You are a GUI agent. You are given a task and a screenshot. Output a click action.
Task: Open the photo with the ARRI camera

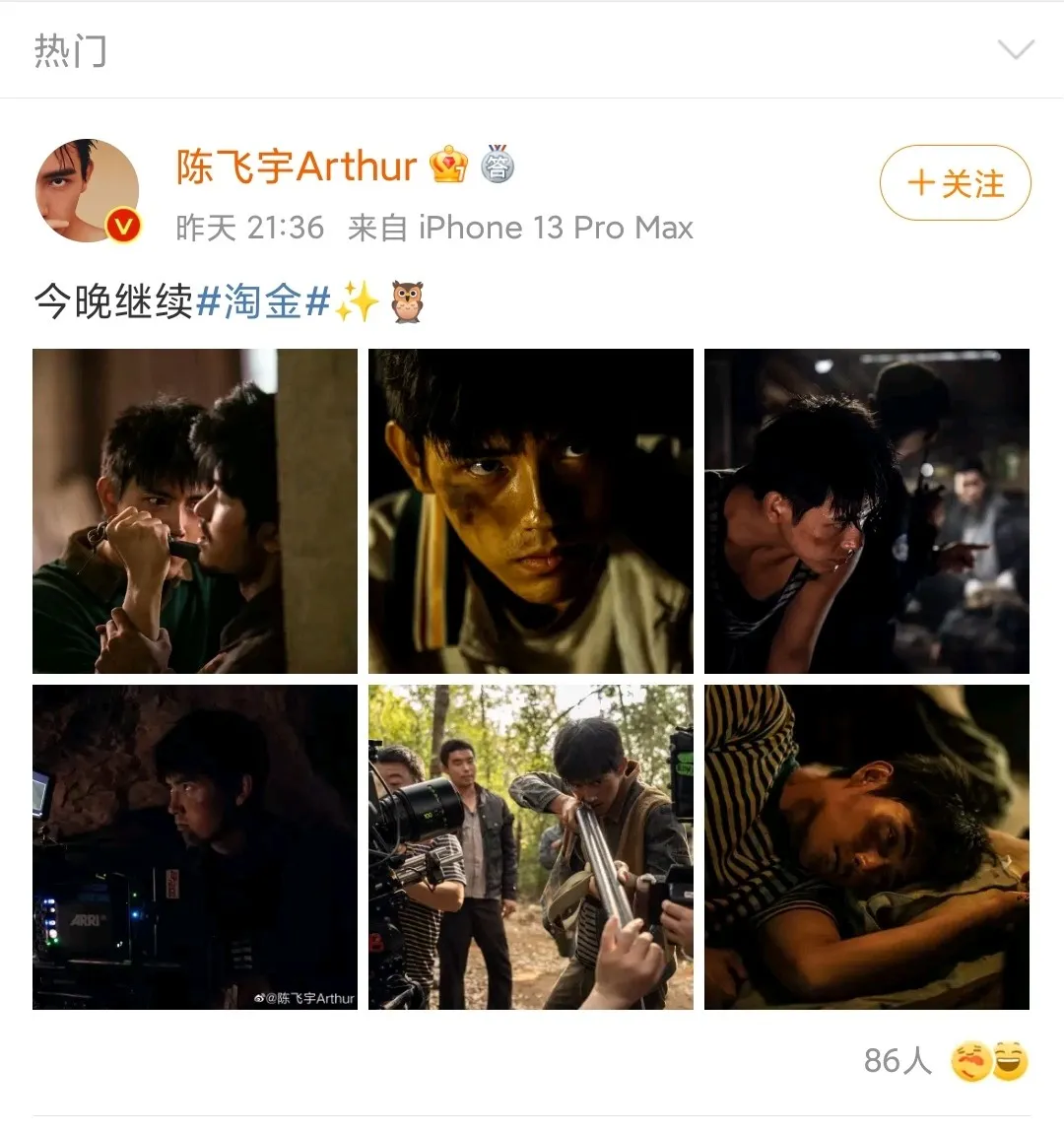pyautogui.click(x=195, y=847)
